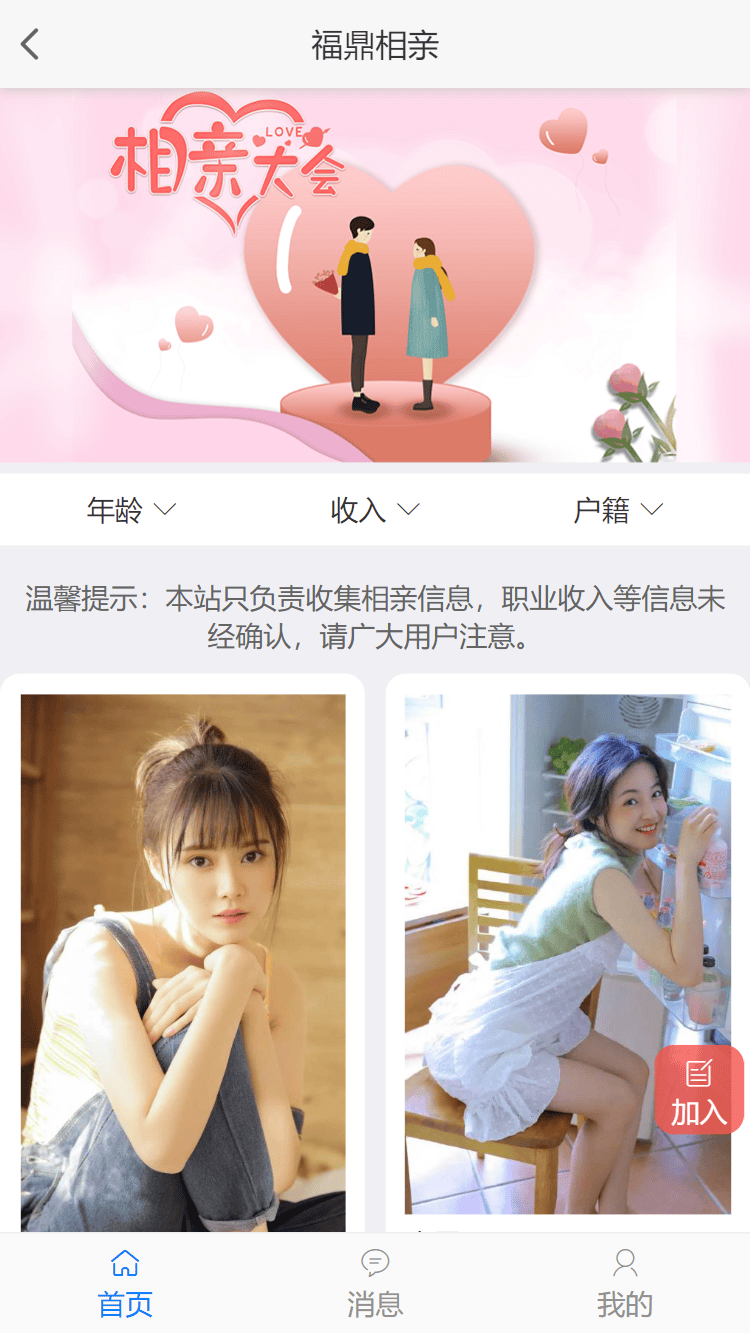Click the house icon above 首页
Viewport: 750px width, 1333px height.
point(124,1263)
